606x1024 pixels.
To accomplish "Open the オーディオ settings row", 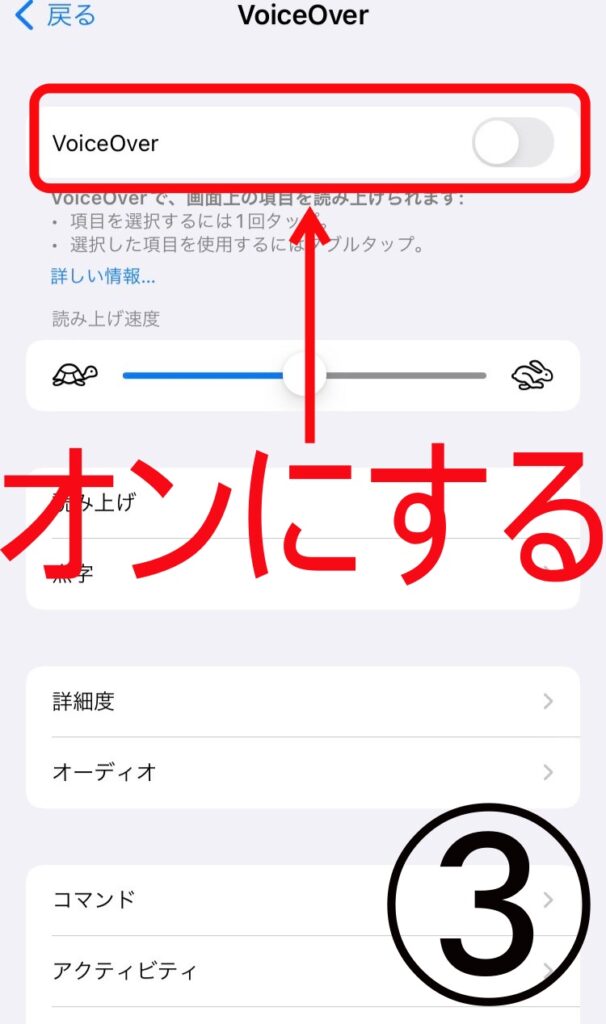I will (300, 772).
